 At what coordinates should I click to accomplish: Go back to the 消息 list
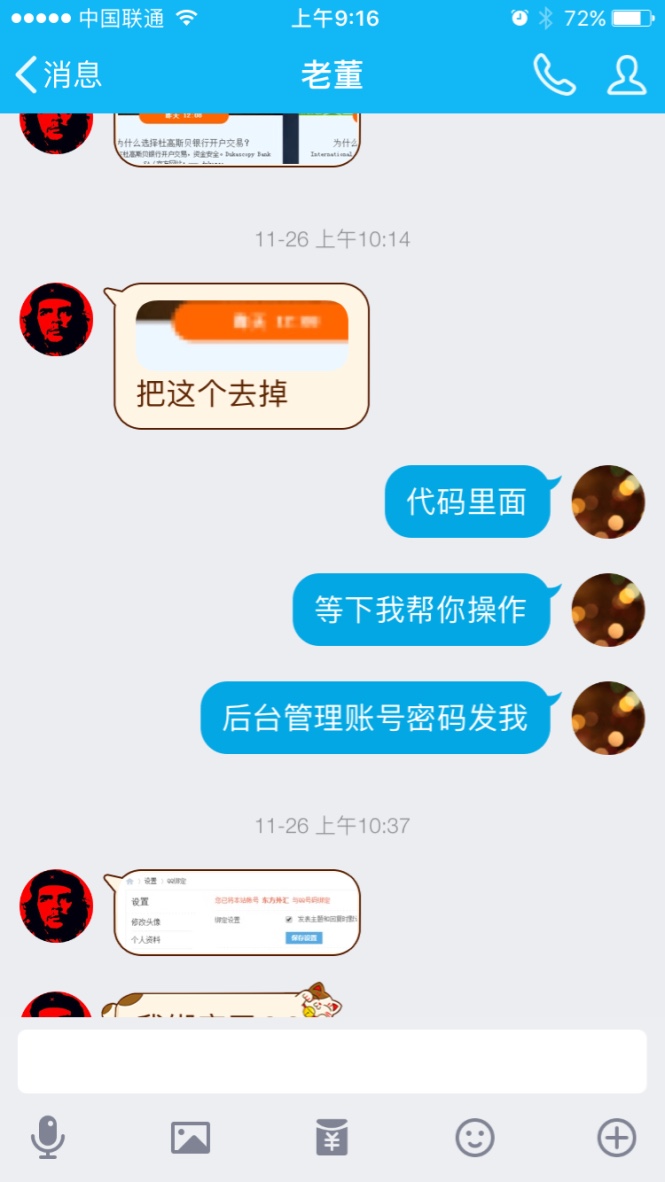tap(58, 75)
